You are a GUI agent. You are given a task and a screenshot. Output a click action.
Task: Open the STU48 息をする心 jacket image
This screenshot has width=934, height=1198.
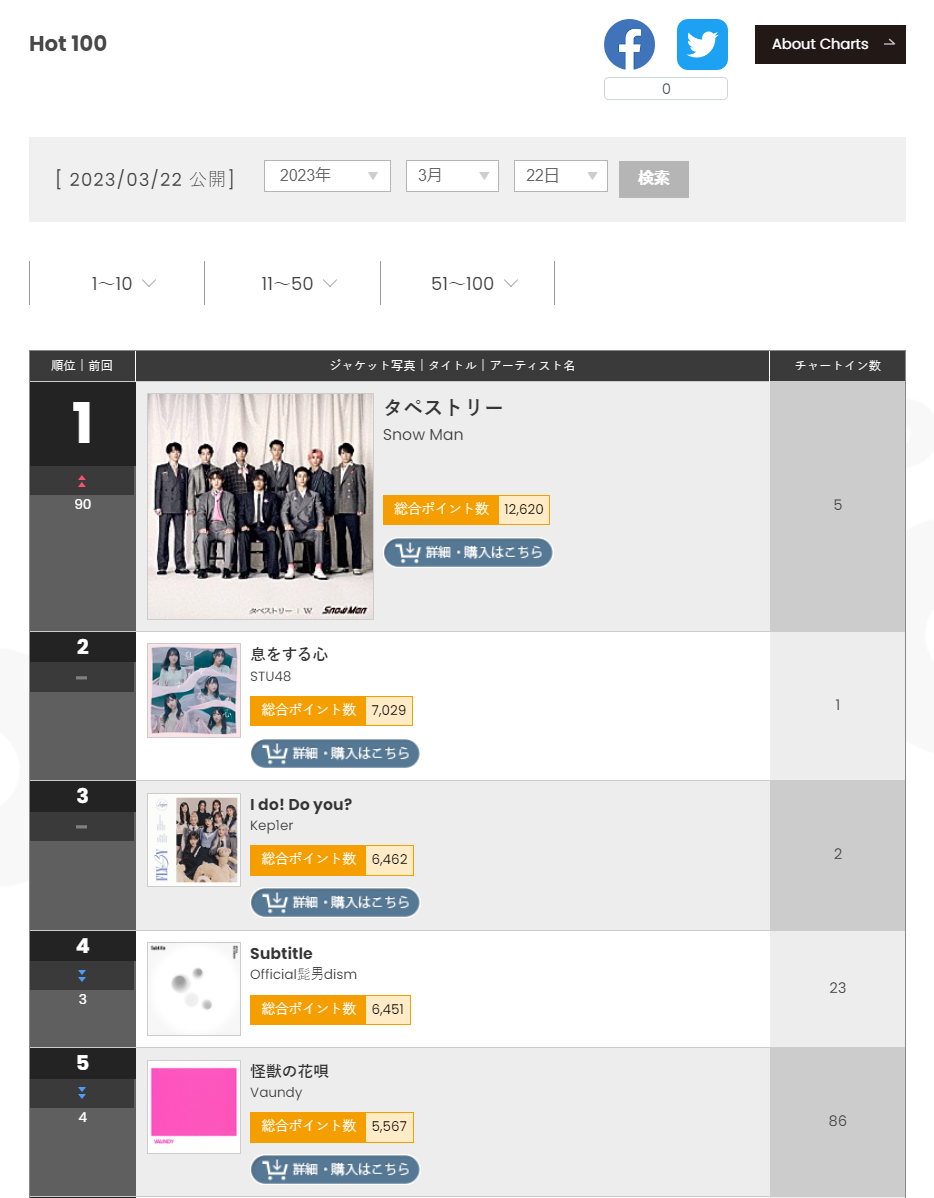(x=194, y=690)
